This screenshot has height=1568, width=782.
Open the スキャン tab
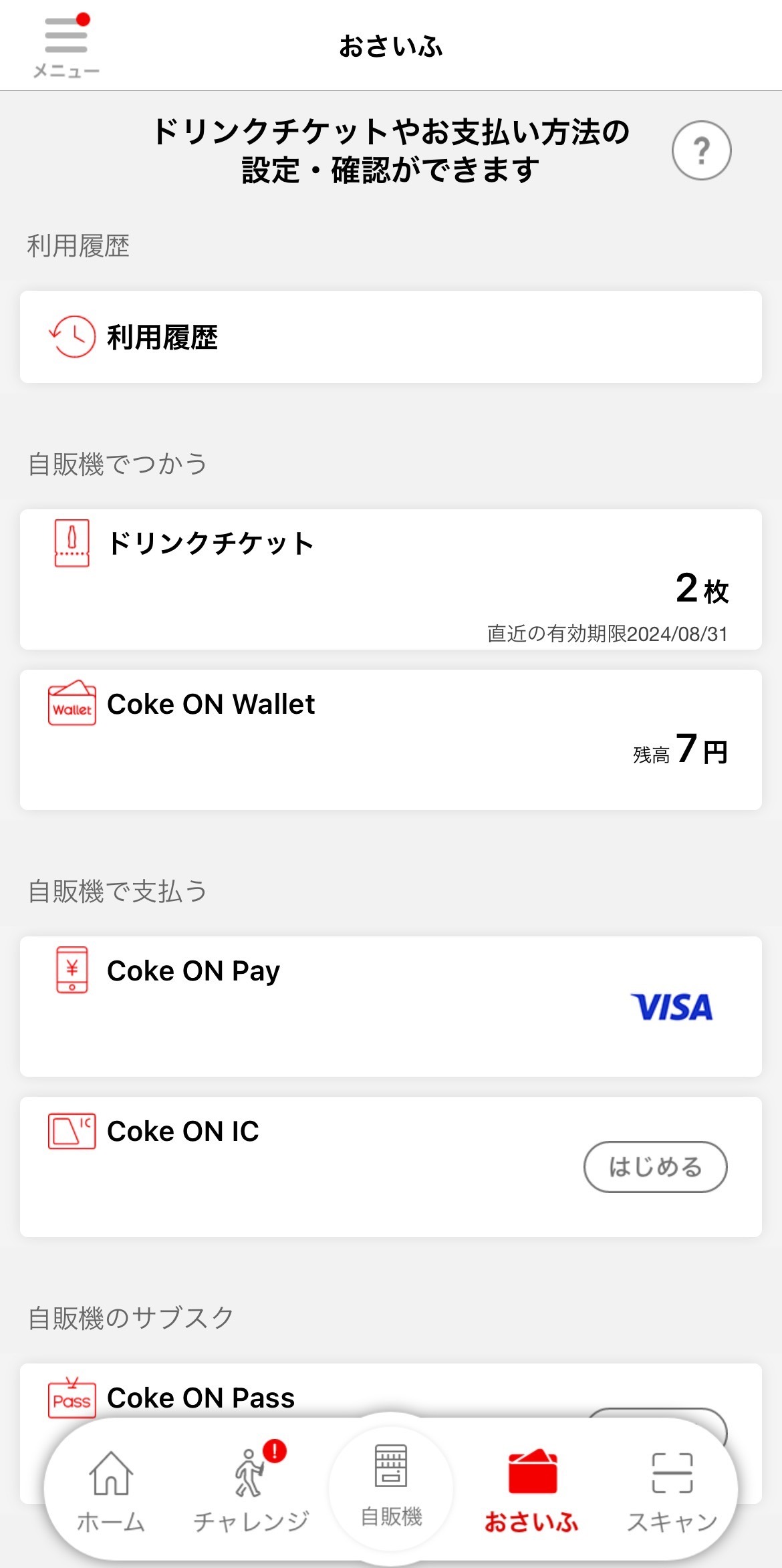coord(672,1490)
